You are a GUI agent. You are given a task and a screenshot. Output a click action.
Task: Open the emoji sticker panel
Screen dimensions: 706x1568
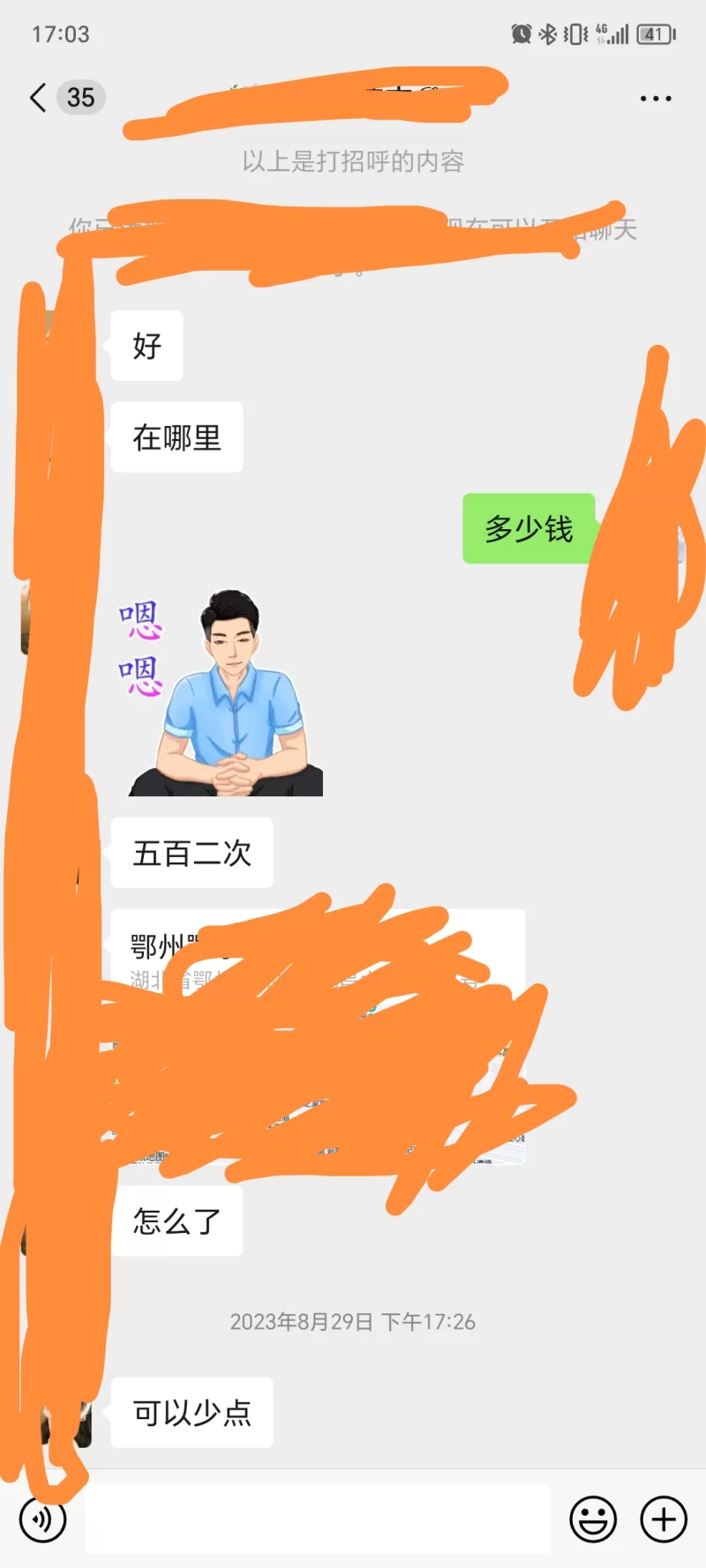[x=593, y=1519]
